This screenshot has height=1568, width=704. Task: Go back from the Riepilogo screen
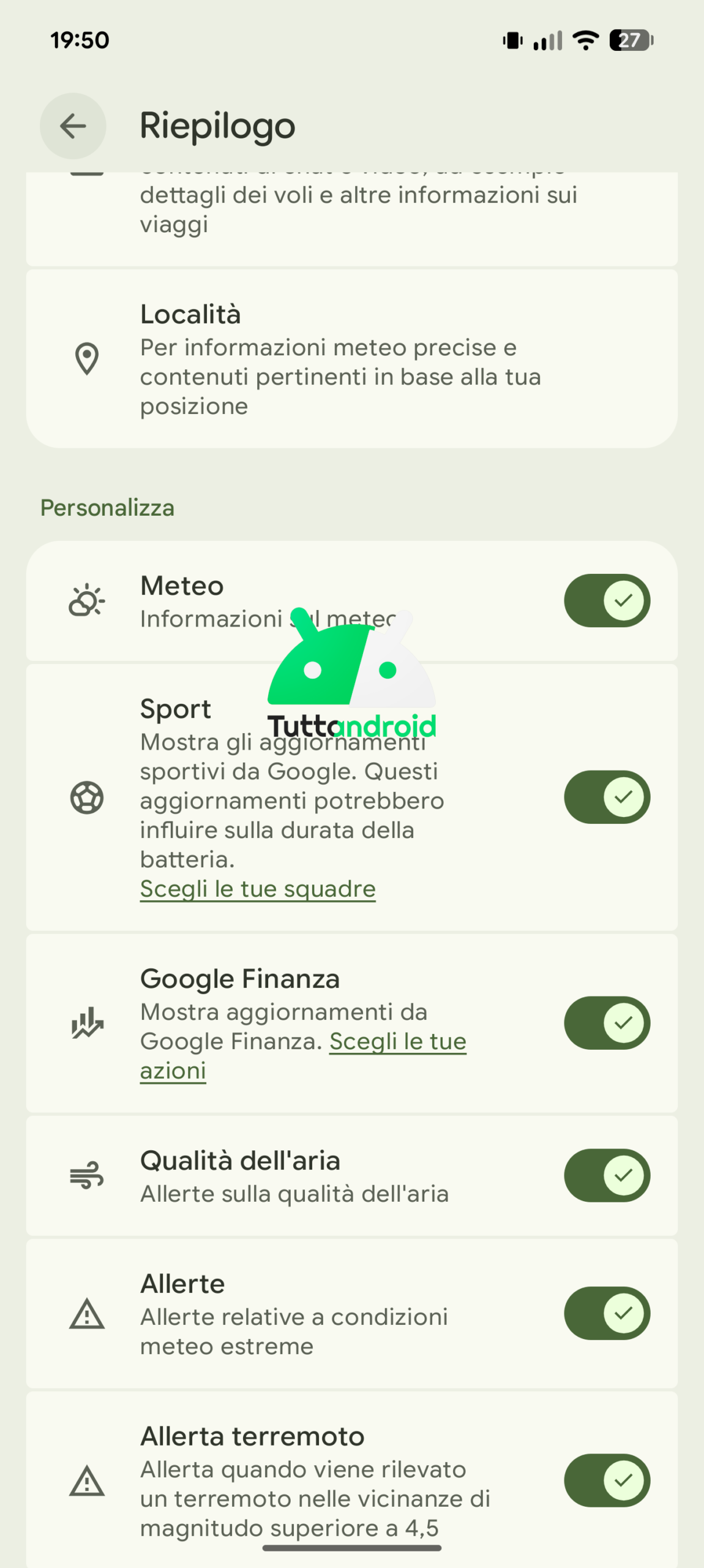click(73, 126)
